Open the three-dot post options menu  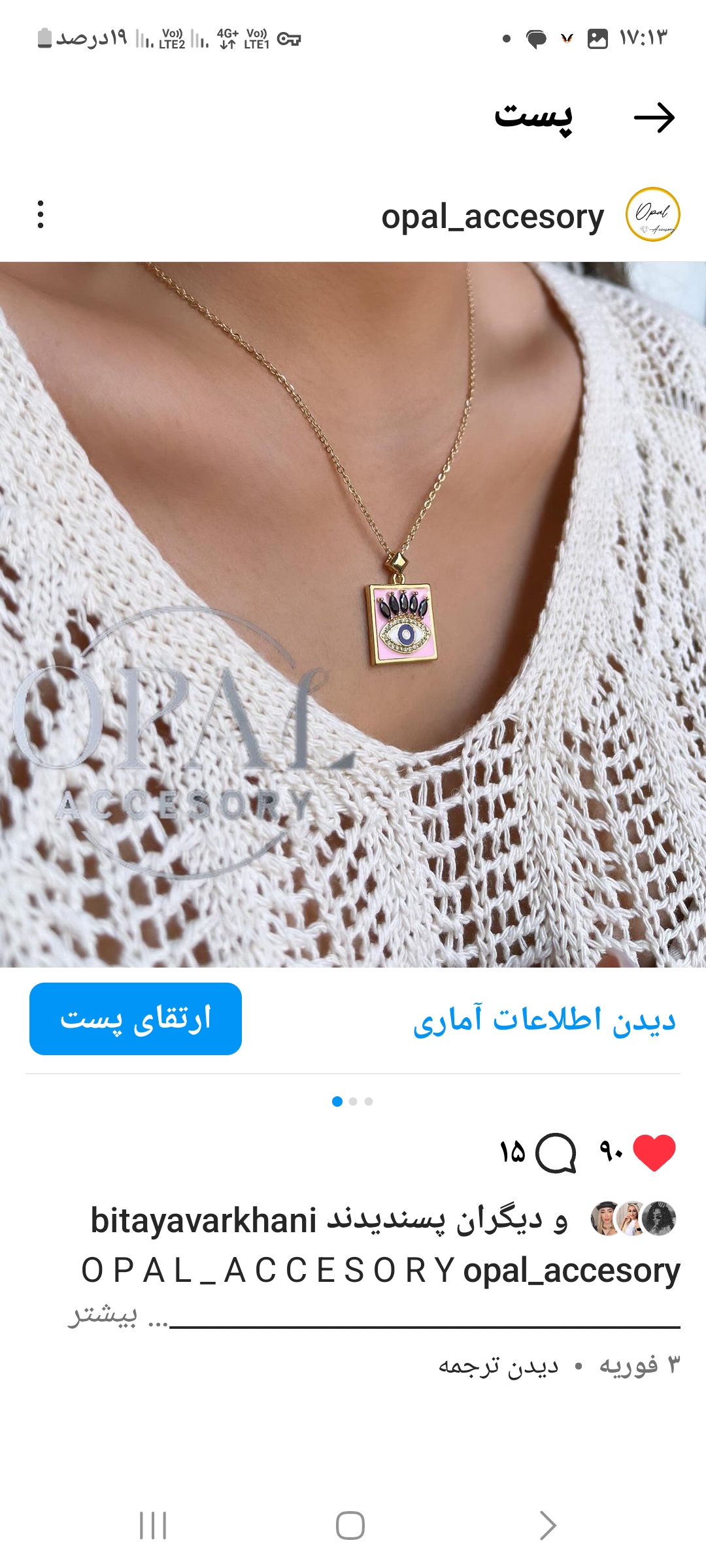[x=41, y=214]
